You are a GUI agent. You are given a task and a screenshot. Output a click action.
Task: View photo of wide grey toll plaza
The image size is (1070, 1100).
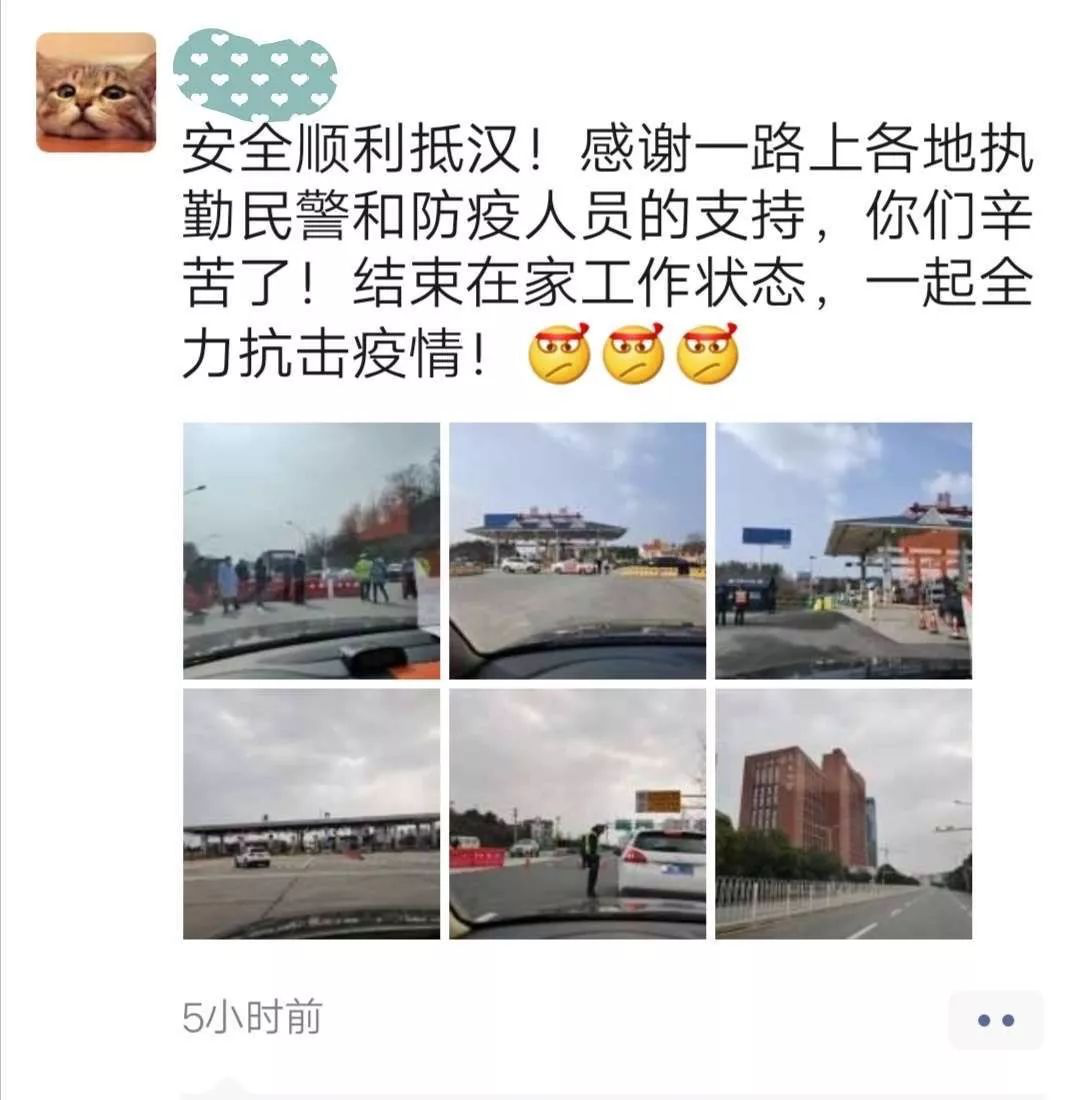pyautogui.click(x=311, y=813)
